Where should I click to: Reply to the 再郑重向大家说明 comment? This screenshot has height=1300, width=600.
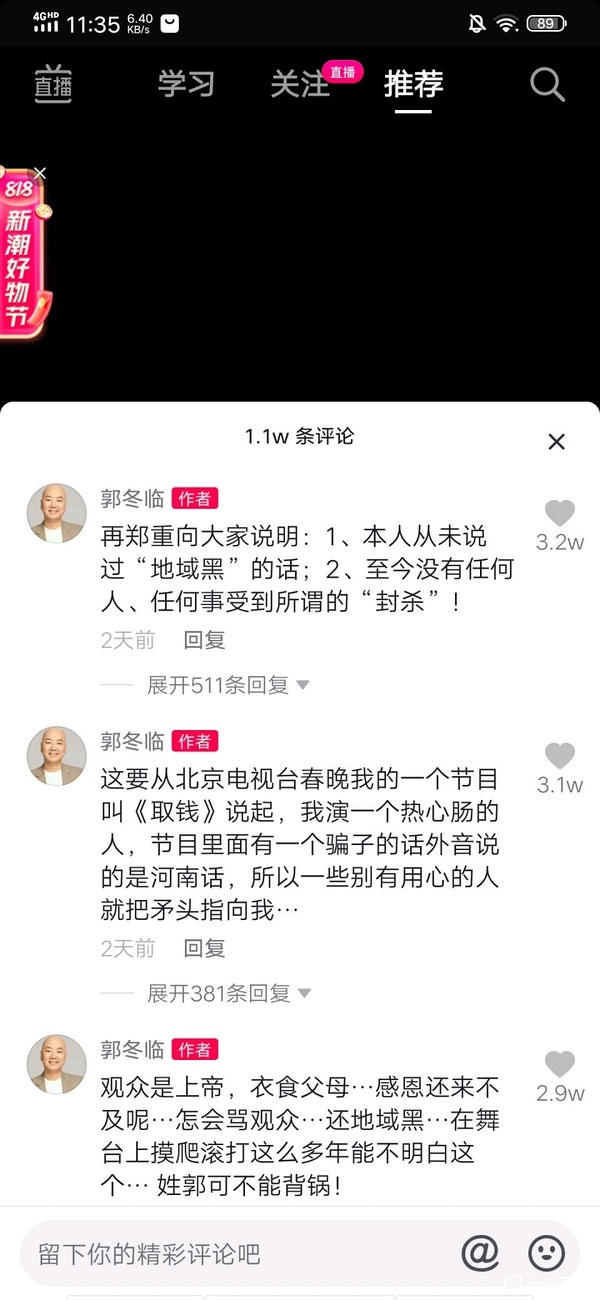pyautogui.click(x=204, y=640)
